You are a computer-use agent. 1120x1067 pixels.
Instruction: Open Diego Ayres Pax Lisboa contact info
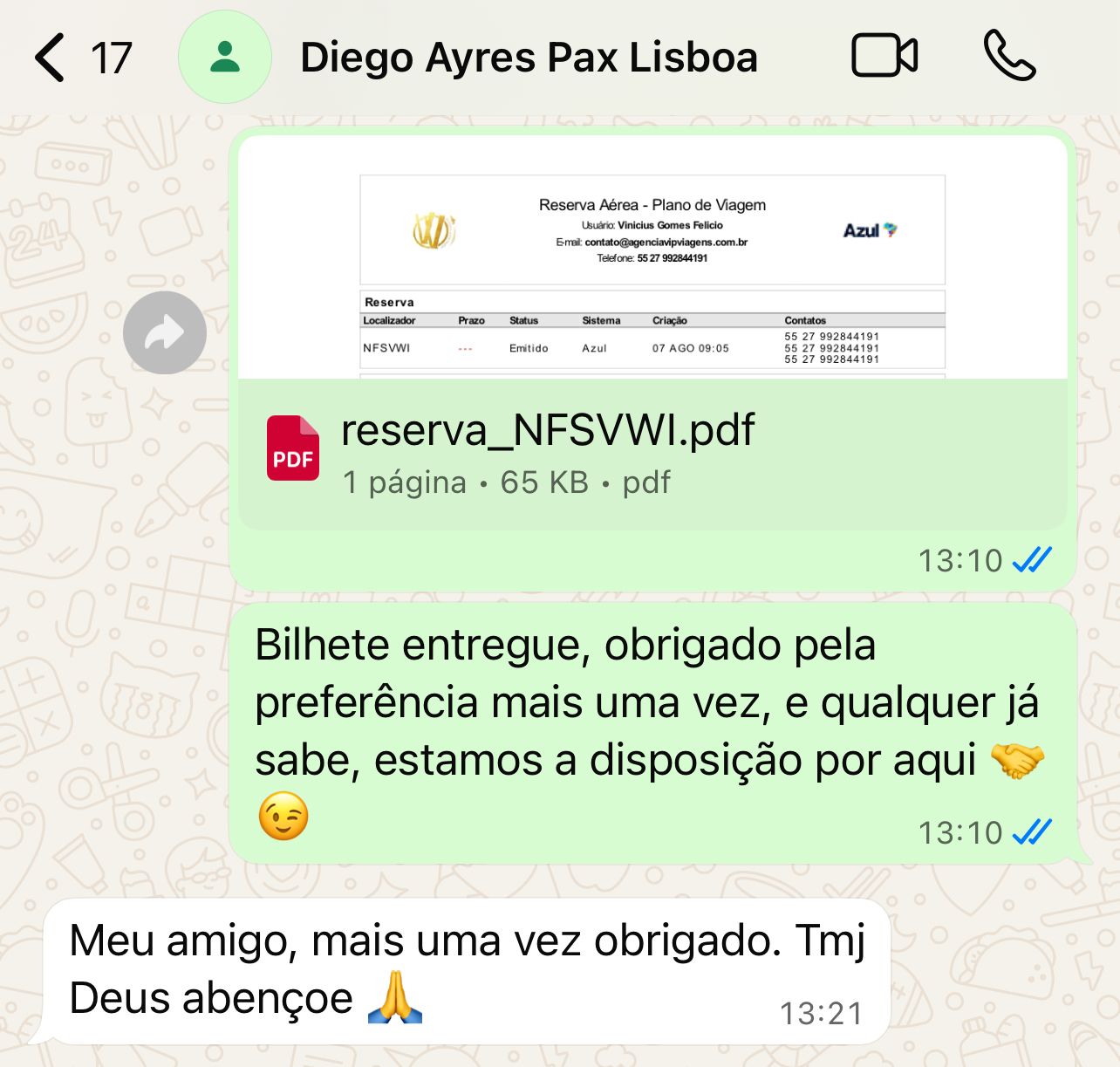pyautogui.click(x=529, y=58)
